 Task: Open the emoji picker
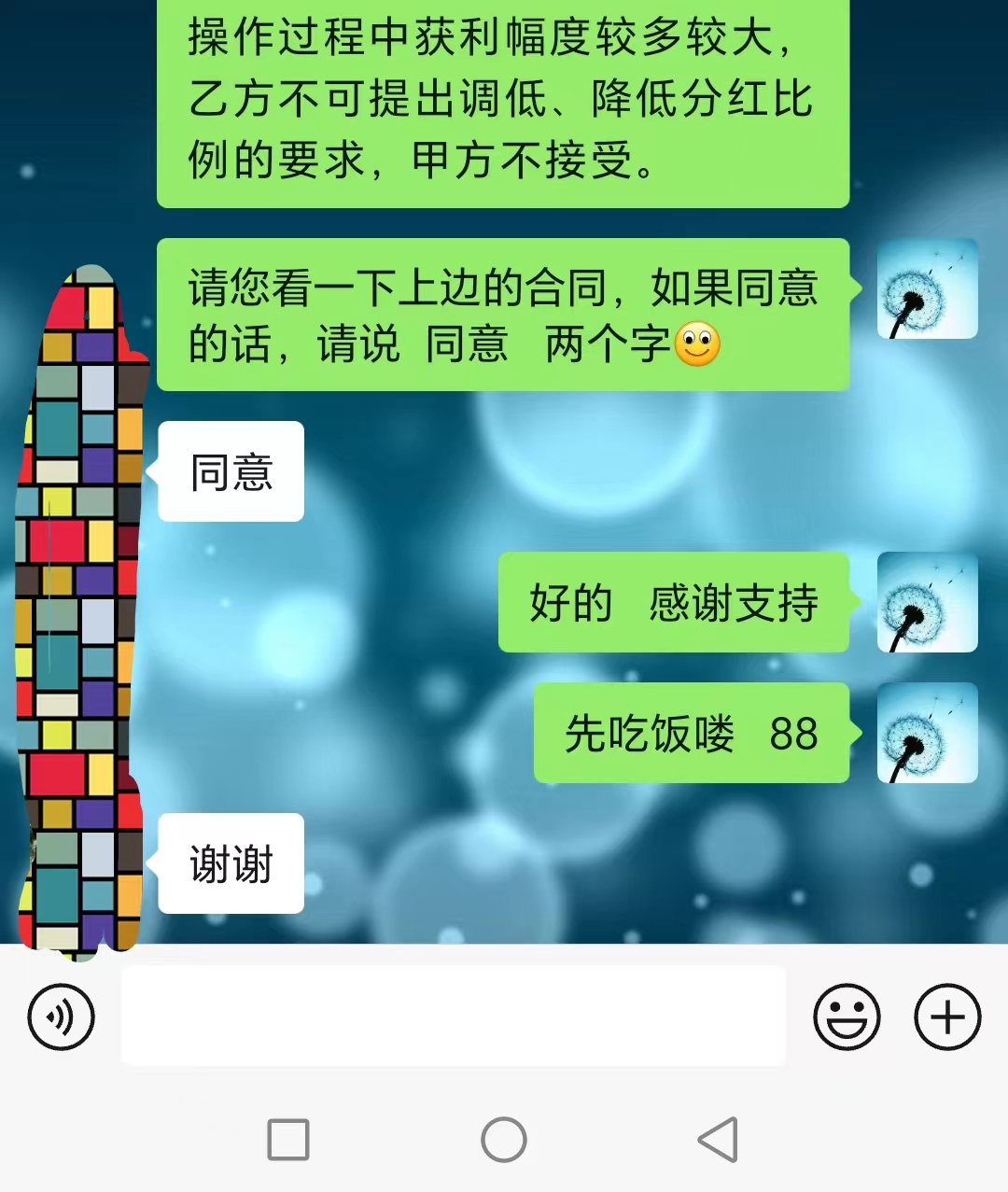847,1017
